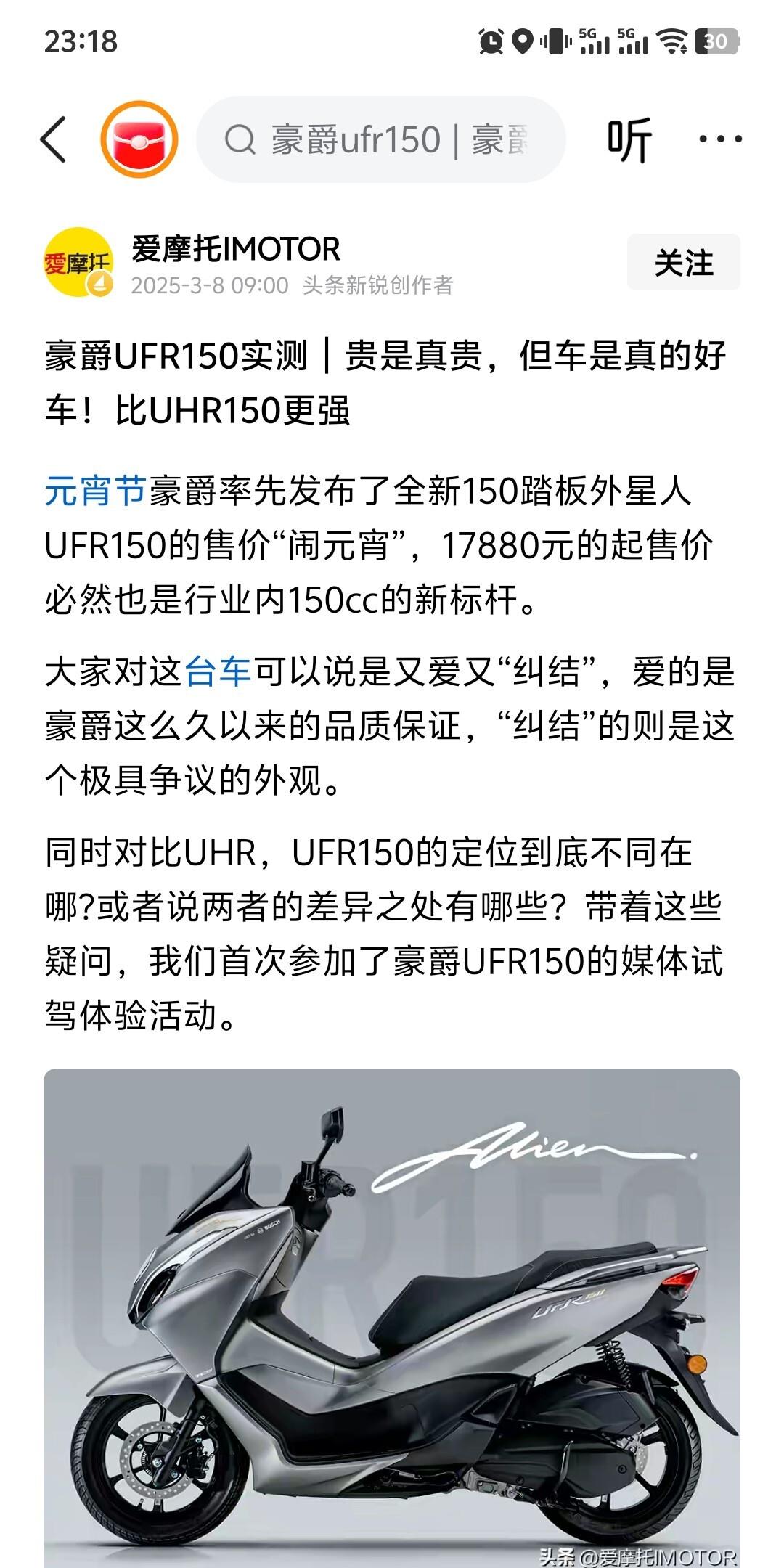Listen to the article with 听
The image size is (776, 1568).
point(629,139)
